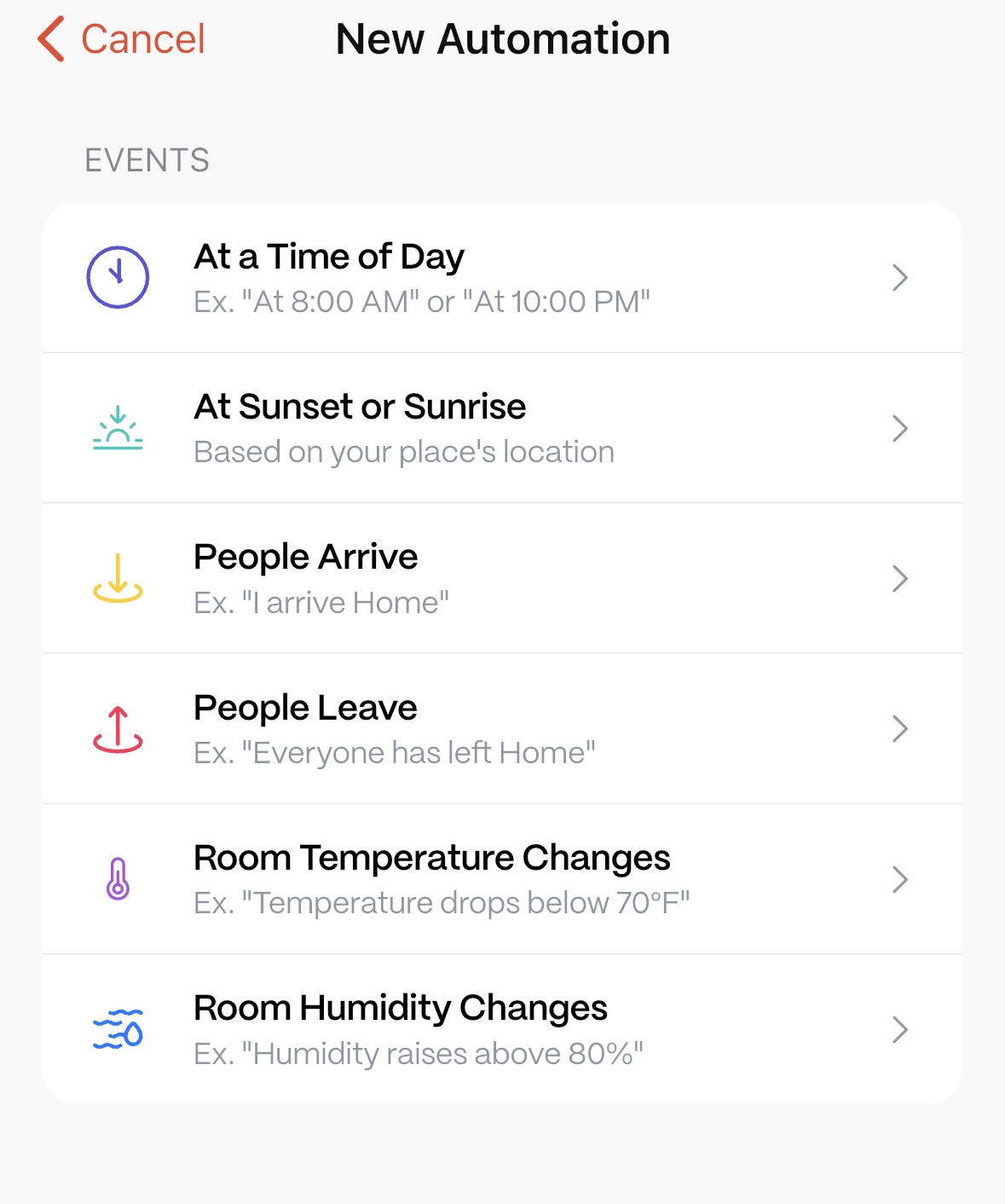Select Room Humidity Changes event

click(501, 1029)
